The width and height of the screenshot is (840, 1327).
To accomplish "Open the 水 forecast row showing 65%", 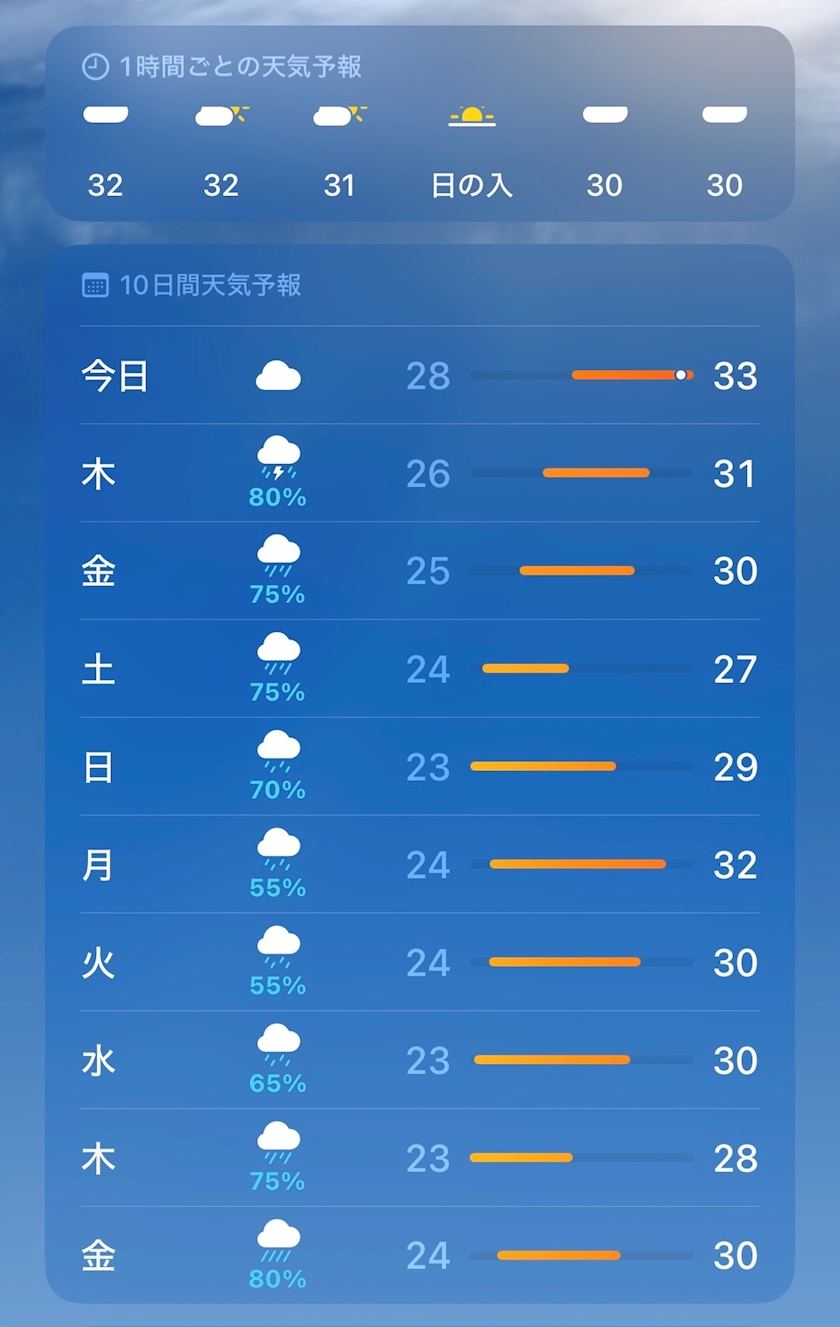I will (x=420, y=1061).
